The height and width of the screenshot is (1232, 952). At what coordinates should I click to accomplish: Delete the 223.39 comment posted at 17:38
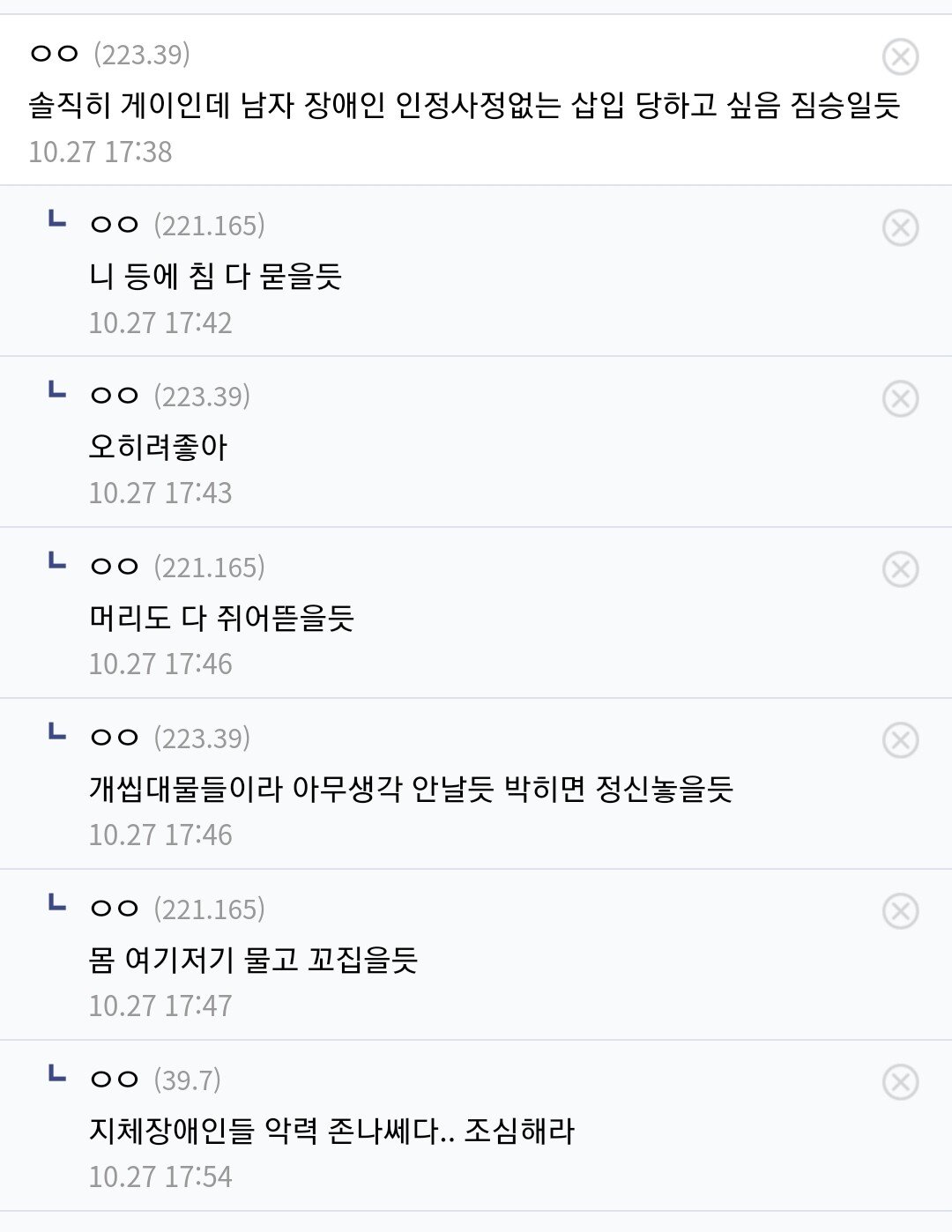tap(900, 57)
